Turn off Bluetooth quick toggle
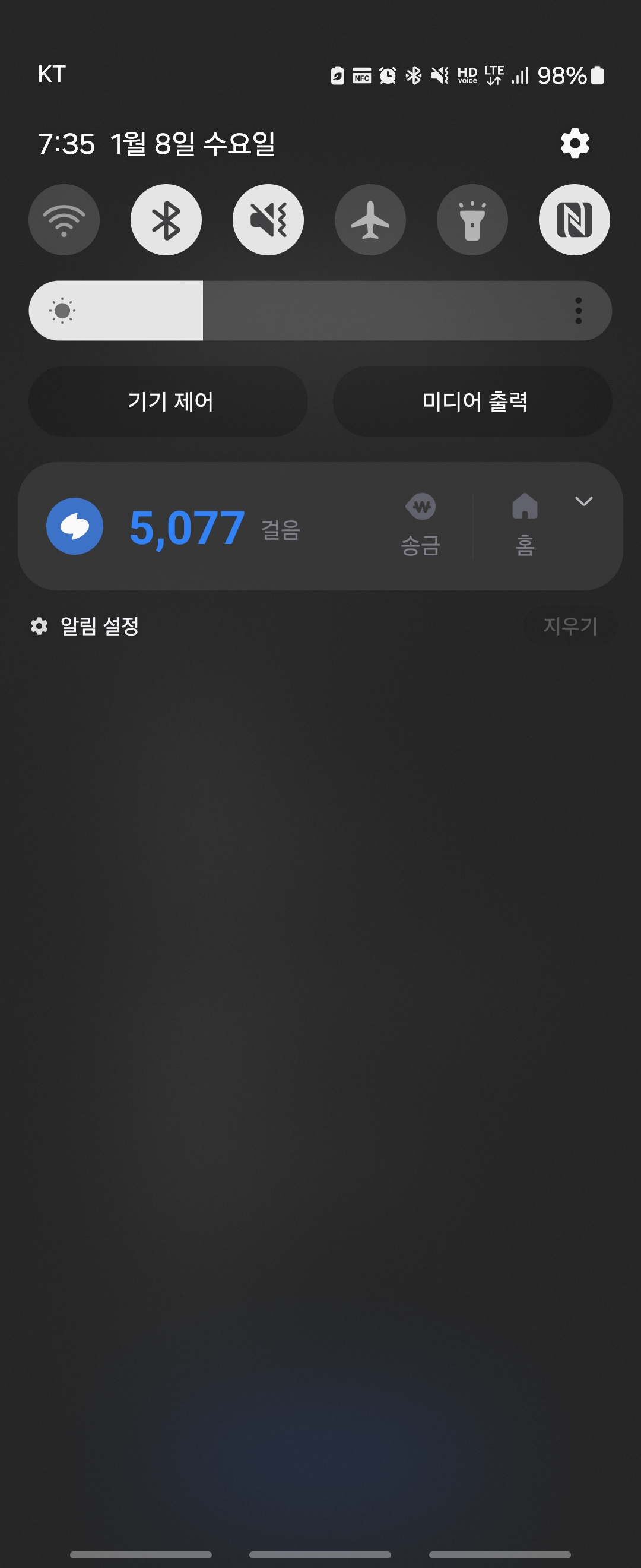The image size is (641, 1568). tap(166, 220)
